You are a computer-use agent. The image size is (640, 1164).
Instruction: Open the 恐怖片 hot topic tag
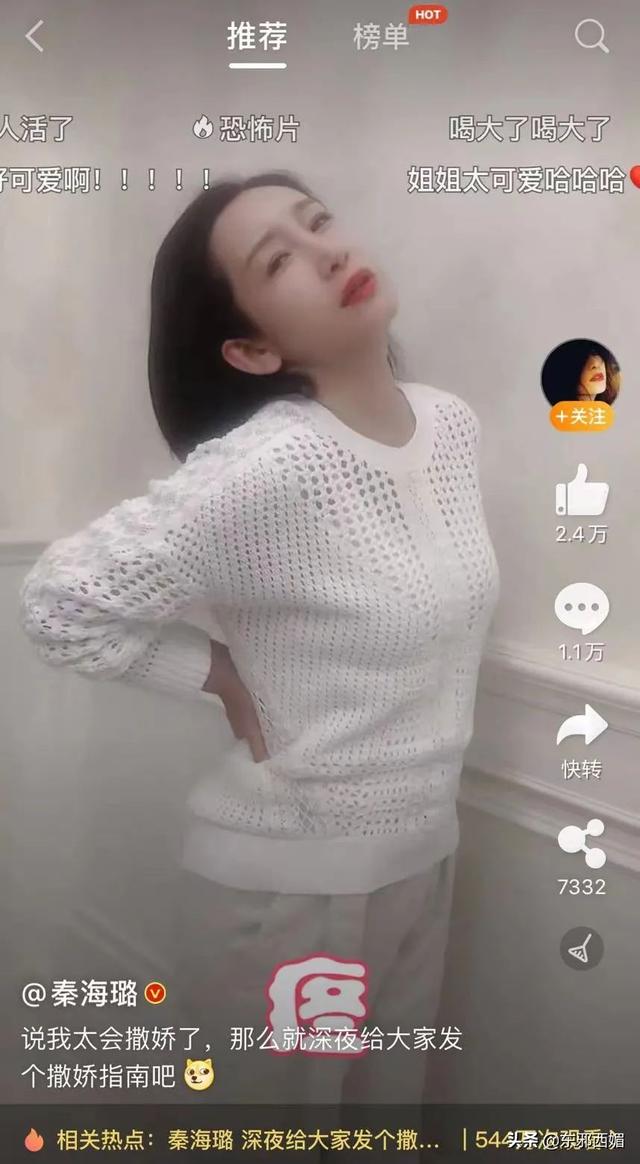pyautogui.click(x=246, y=128)
